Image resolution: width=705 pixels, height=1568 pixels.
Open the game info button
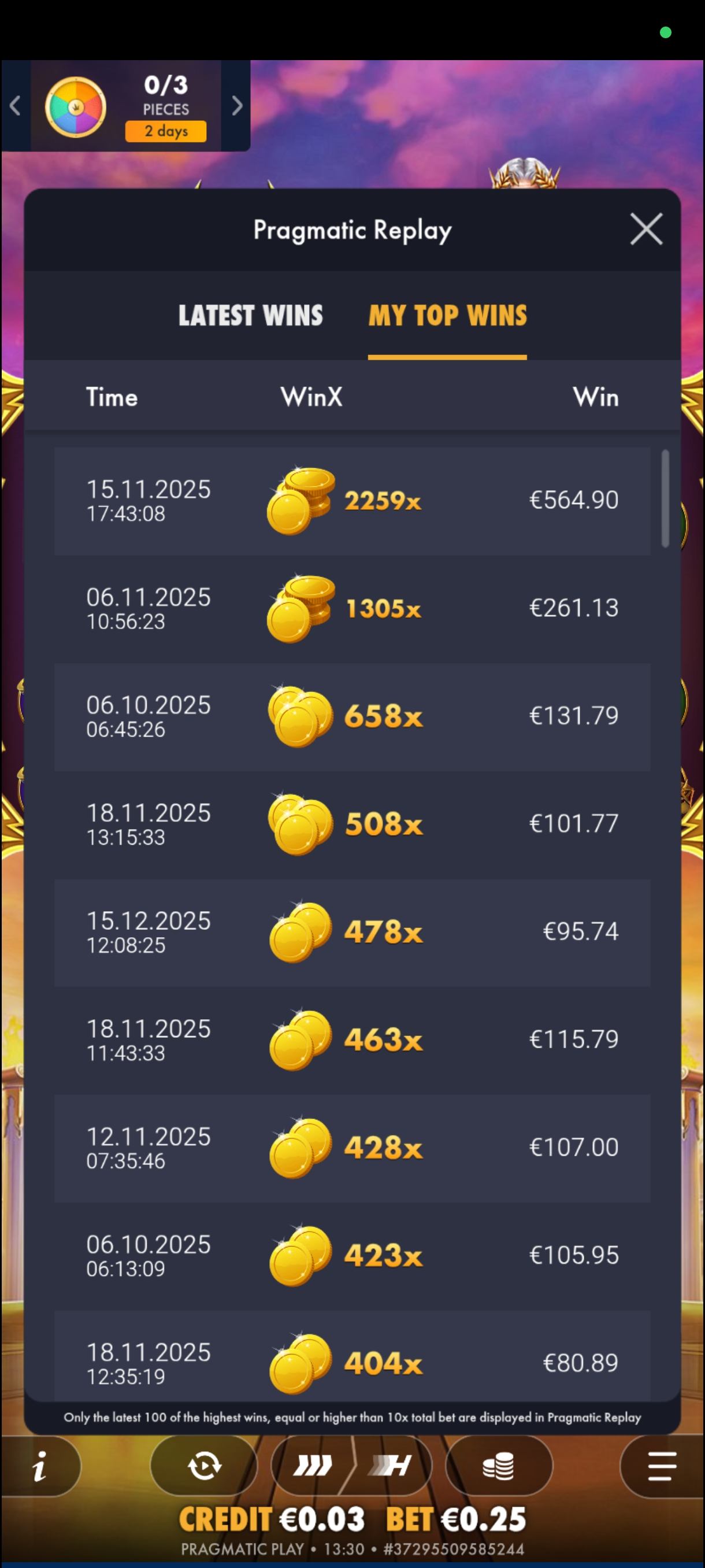(40, 1466)
